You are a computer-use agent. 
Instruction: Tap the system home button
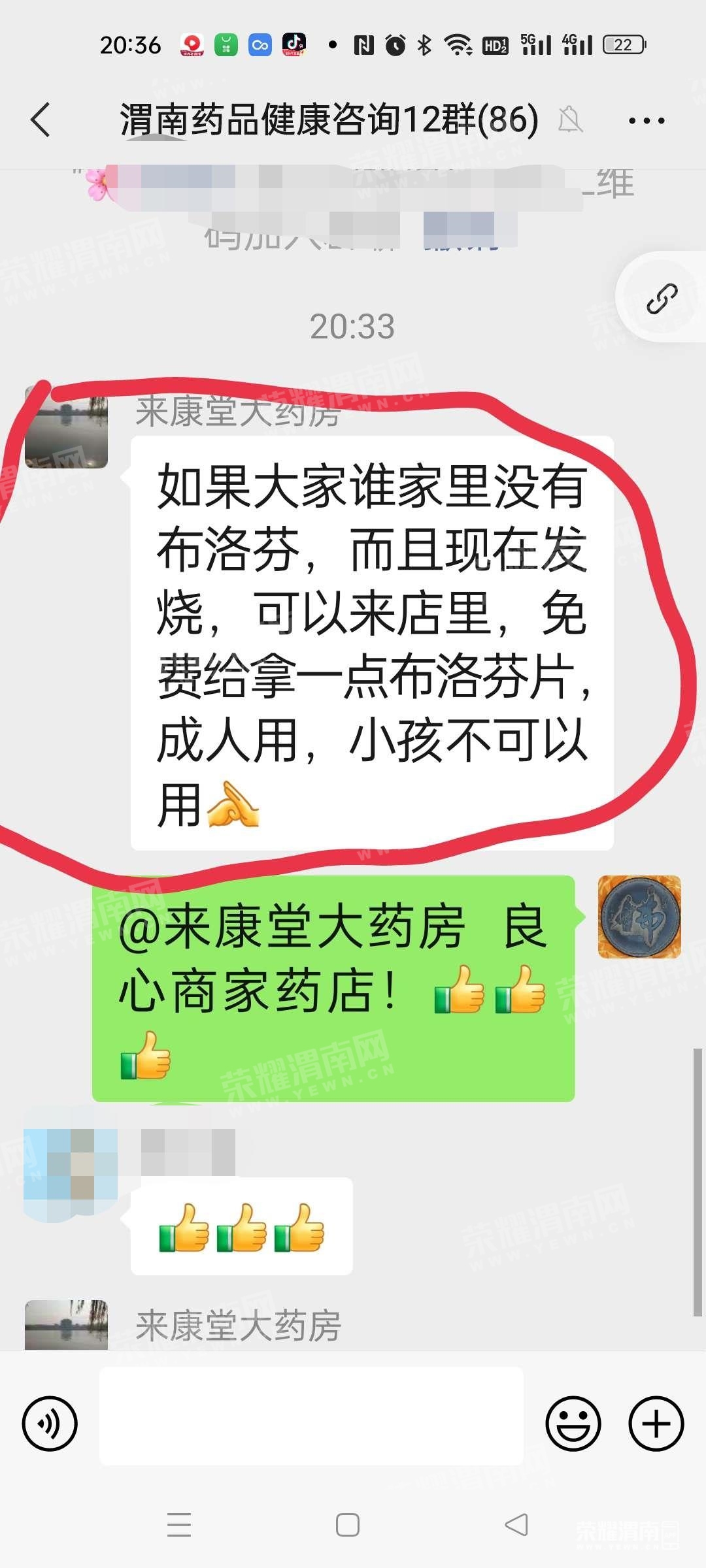347,1525
